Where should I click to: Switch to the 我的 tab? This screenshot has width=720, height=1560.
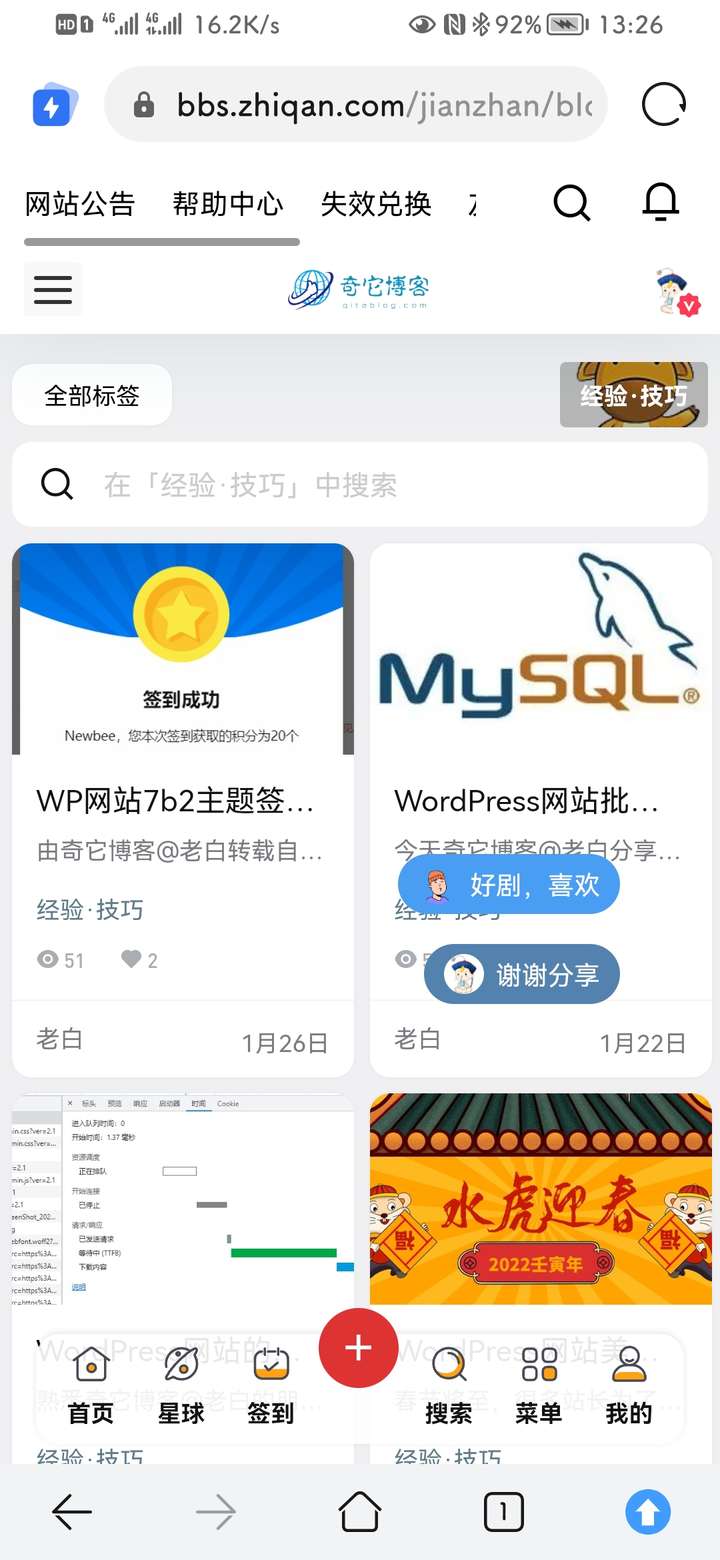point(628,1385)
